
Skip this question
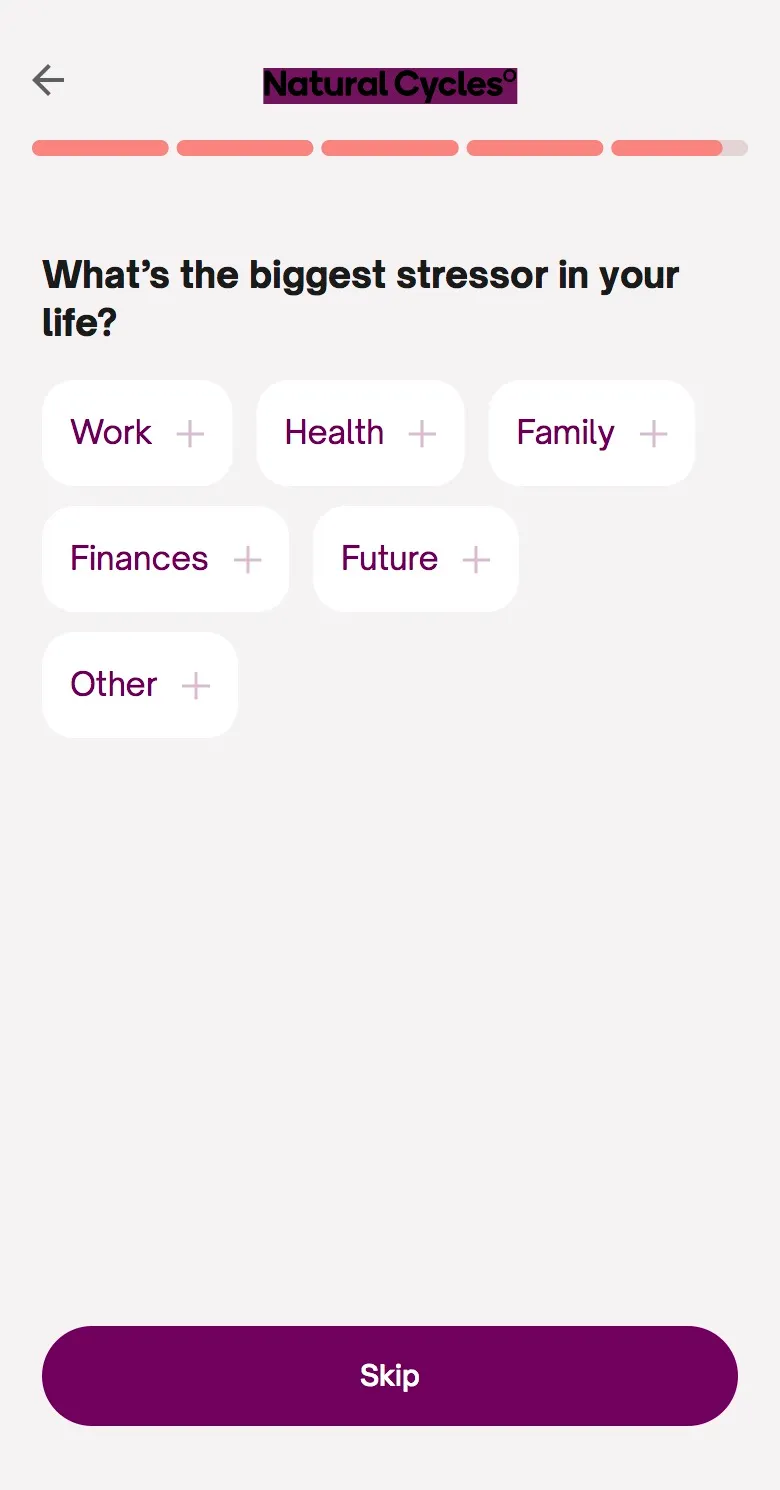tap(390, 1376)
